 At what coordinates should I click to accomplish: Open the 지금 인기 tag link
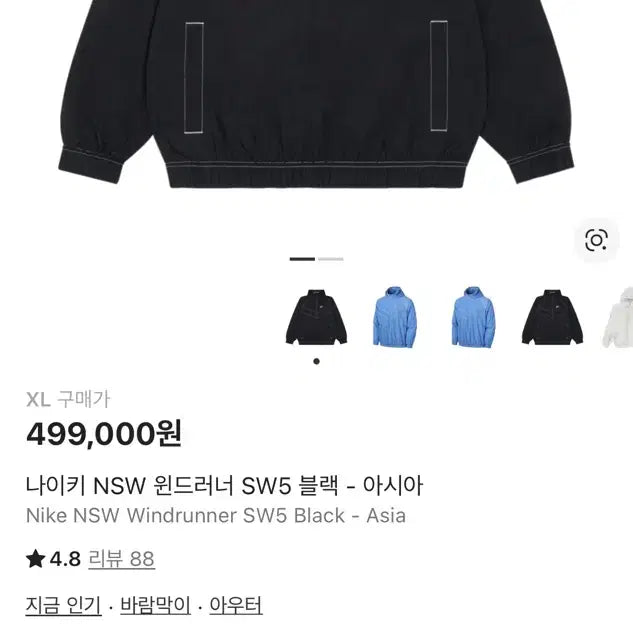63,605
